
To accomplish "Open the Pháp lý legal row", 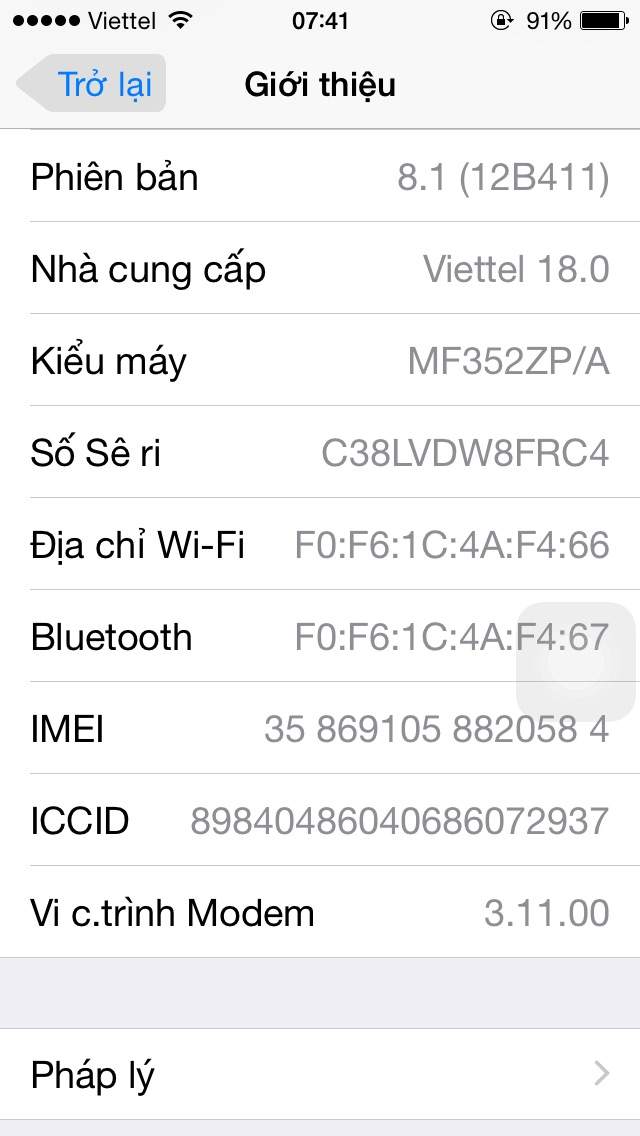I will click(x=320, y=1074).
